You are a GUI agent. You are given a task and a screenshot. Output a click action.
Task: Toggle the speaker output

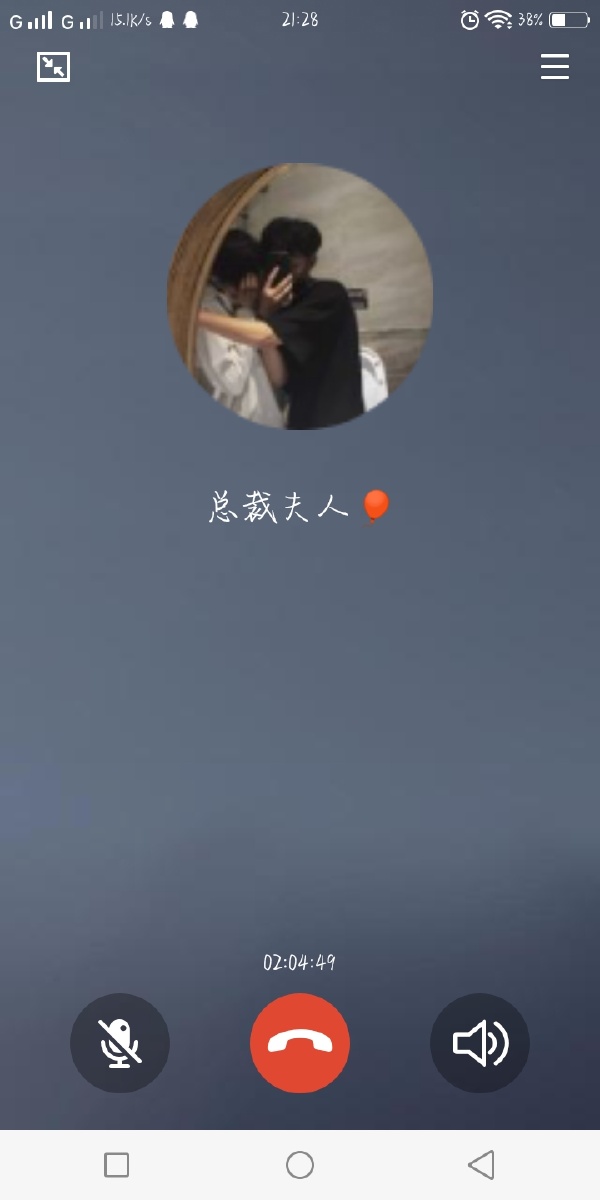pyautogui.click(x=480, y=1043)
